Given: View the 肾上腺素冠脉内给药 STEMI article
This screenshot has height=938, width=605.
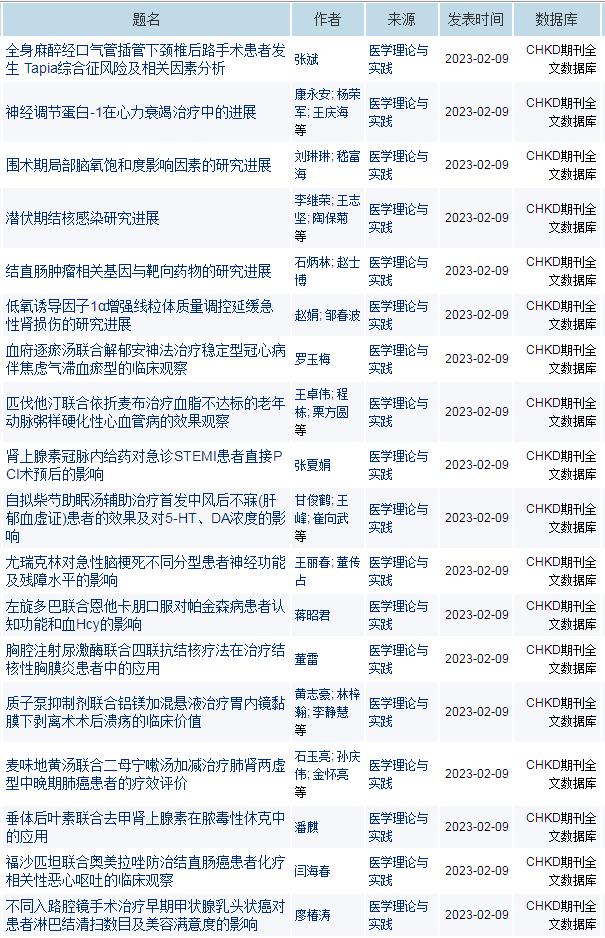Looking at the screenshot, I should click(146, 465).
